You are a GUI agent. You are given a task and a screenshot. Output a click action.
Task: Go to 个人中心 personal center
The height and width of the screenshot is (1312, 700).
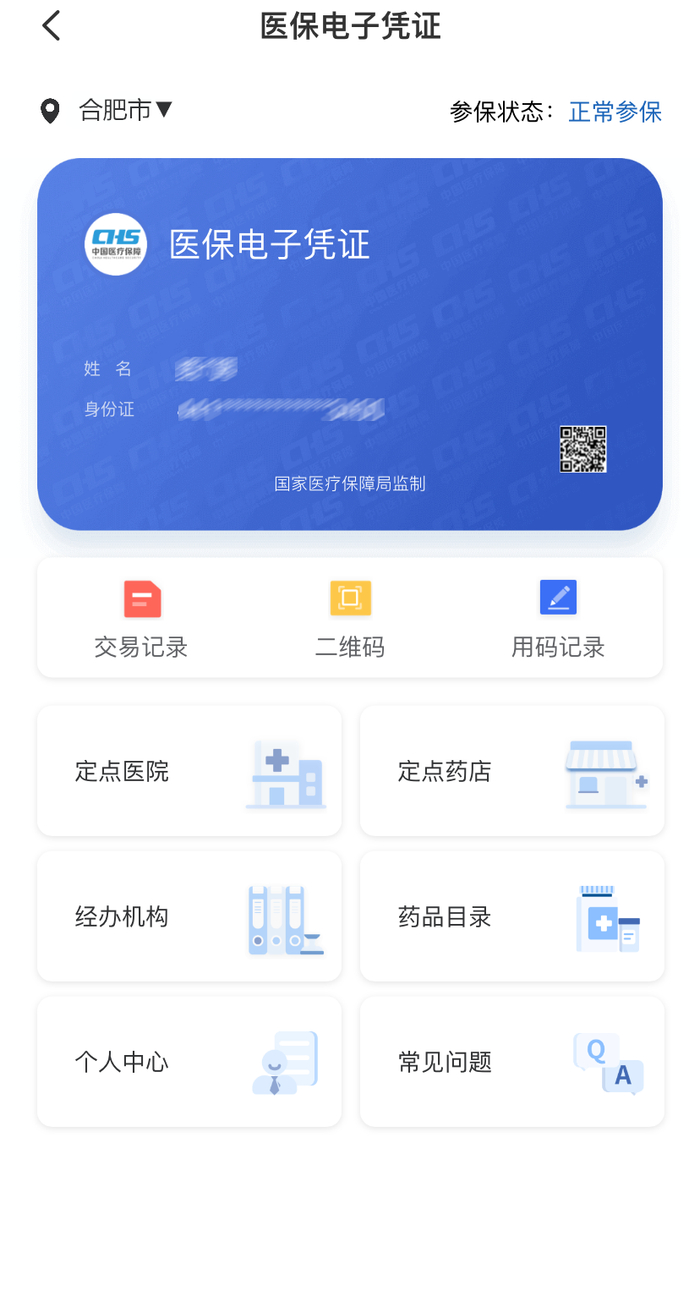(x=189, y=1061)
